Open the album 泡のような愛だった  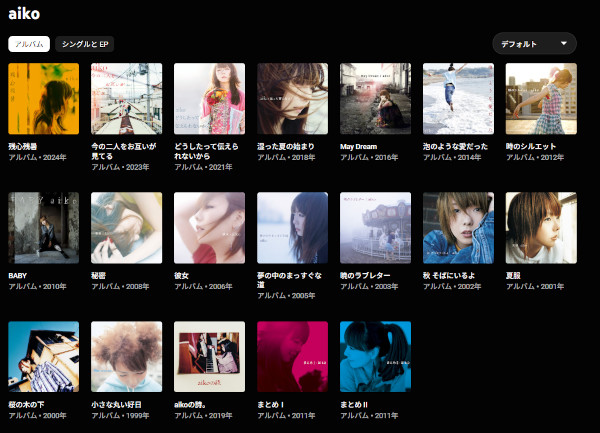click(458, 98)
